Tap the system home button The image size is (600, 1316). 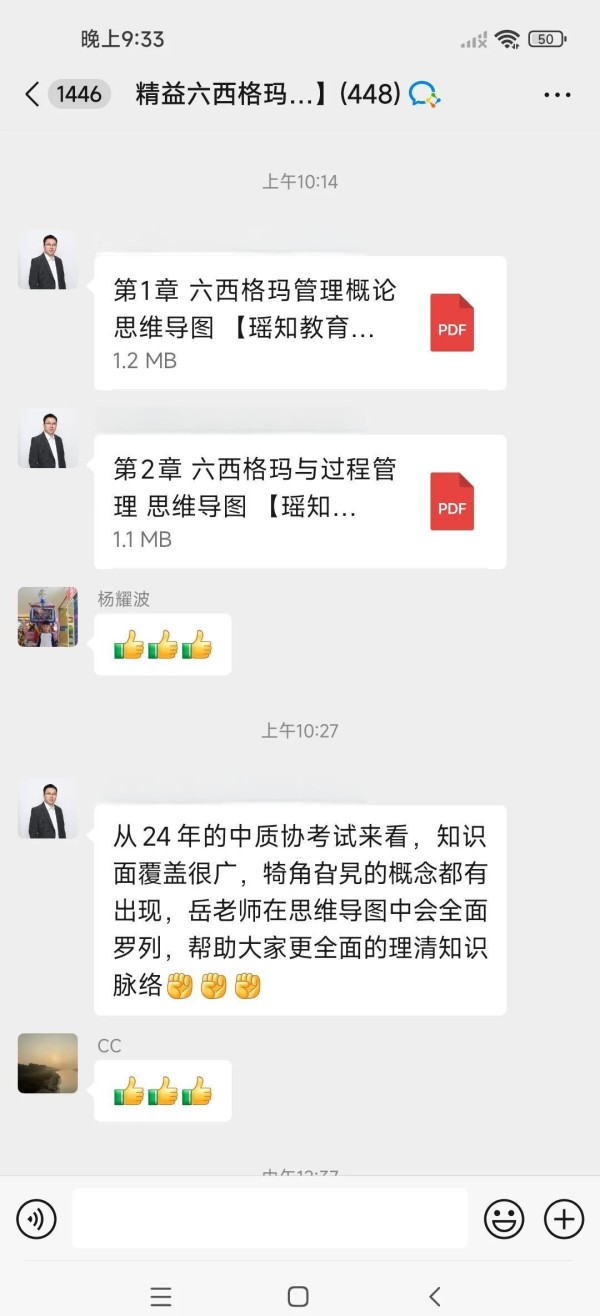(298, 1296)
